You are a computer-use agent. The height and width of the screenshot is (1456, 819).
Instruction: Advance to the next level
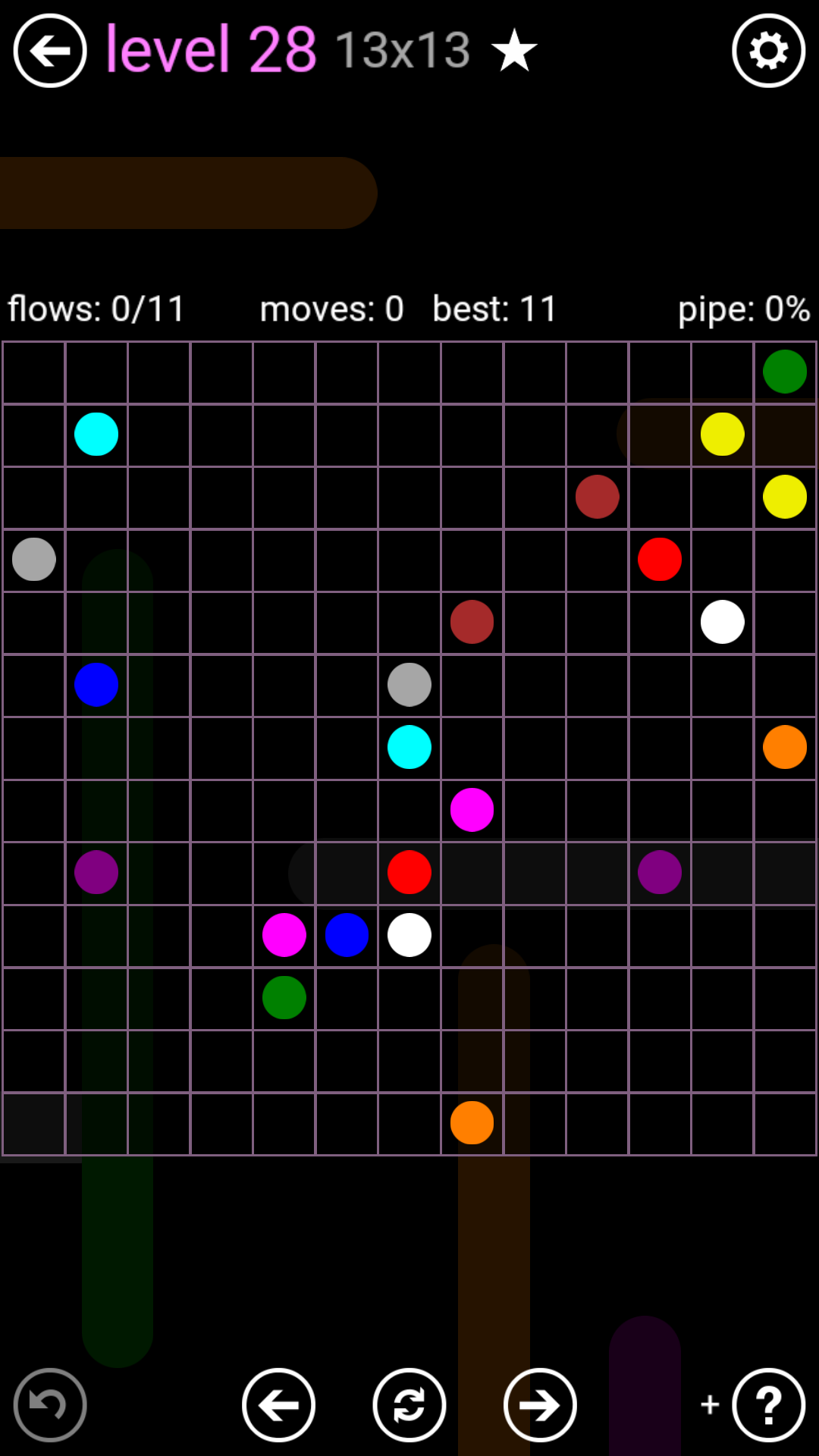pos(540,1404)
